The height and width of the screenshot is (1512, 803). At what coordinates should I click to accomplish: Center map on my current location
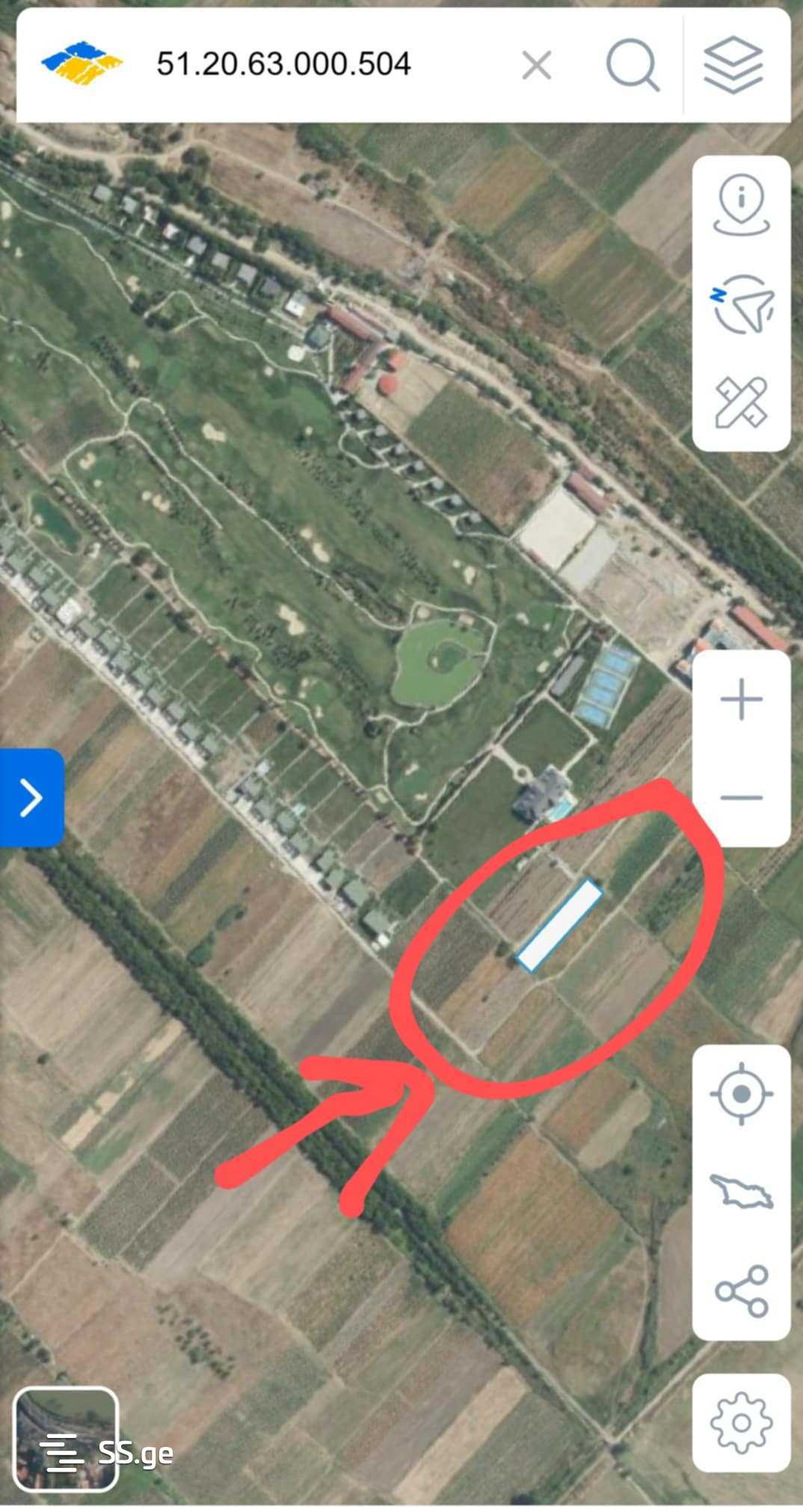741,1094
